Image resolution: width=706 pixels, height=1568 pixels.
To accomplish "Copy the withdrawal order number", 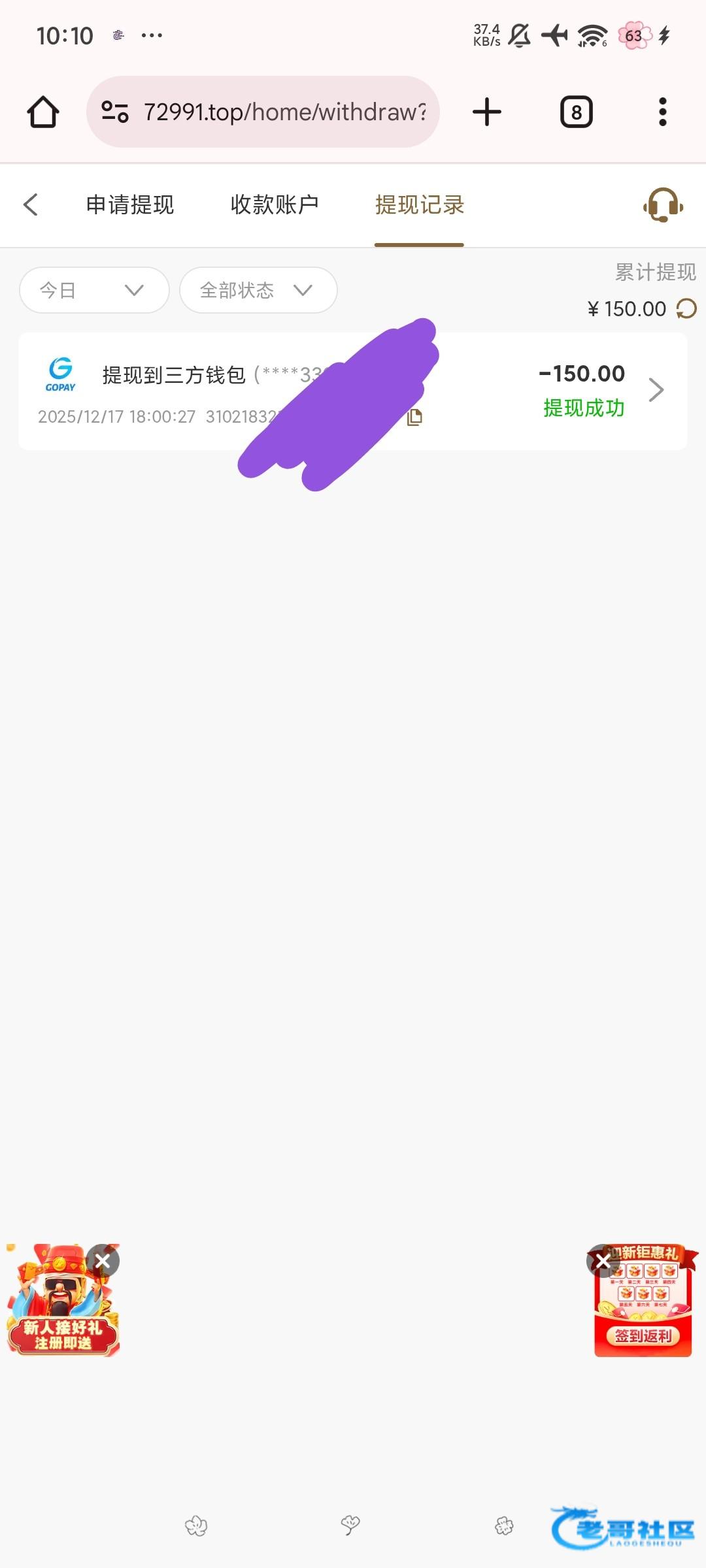I will (414, 417).
